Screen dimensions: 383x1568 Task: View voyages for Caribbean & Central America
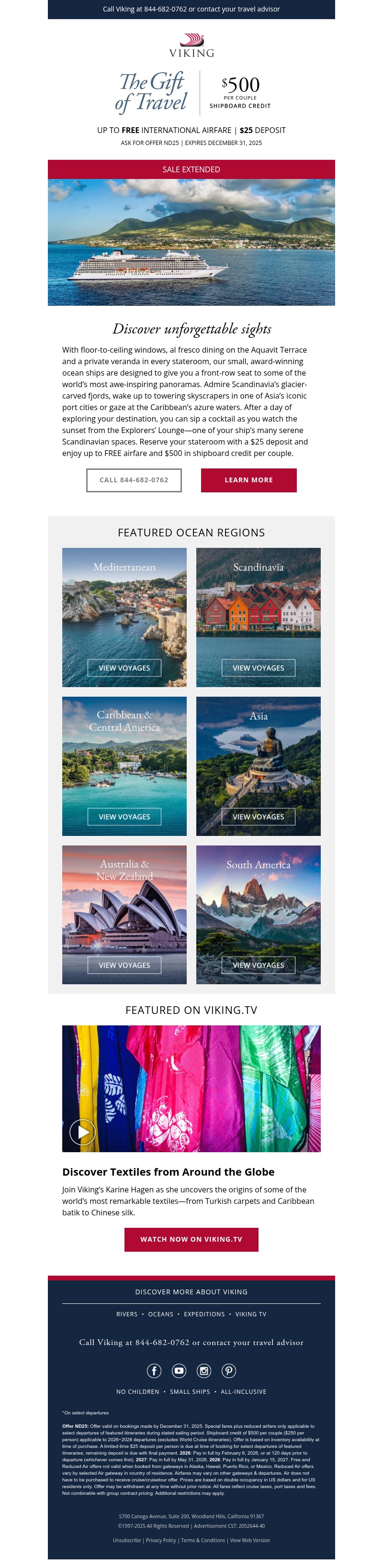124,816
